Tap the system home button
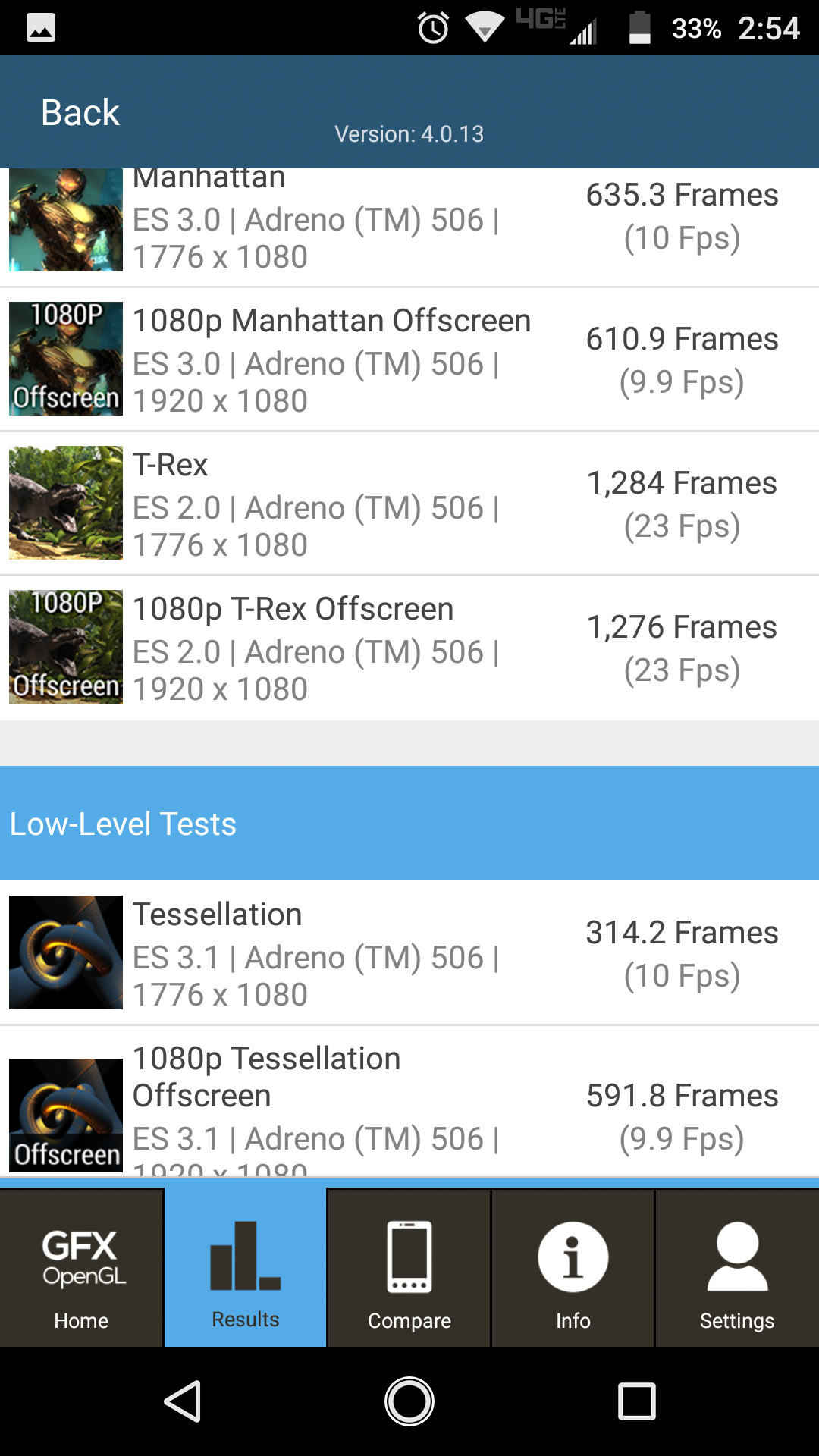Screen dimensions: 819x1456 point(409,1401)
